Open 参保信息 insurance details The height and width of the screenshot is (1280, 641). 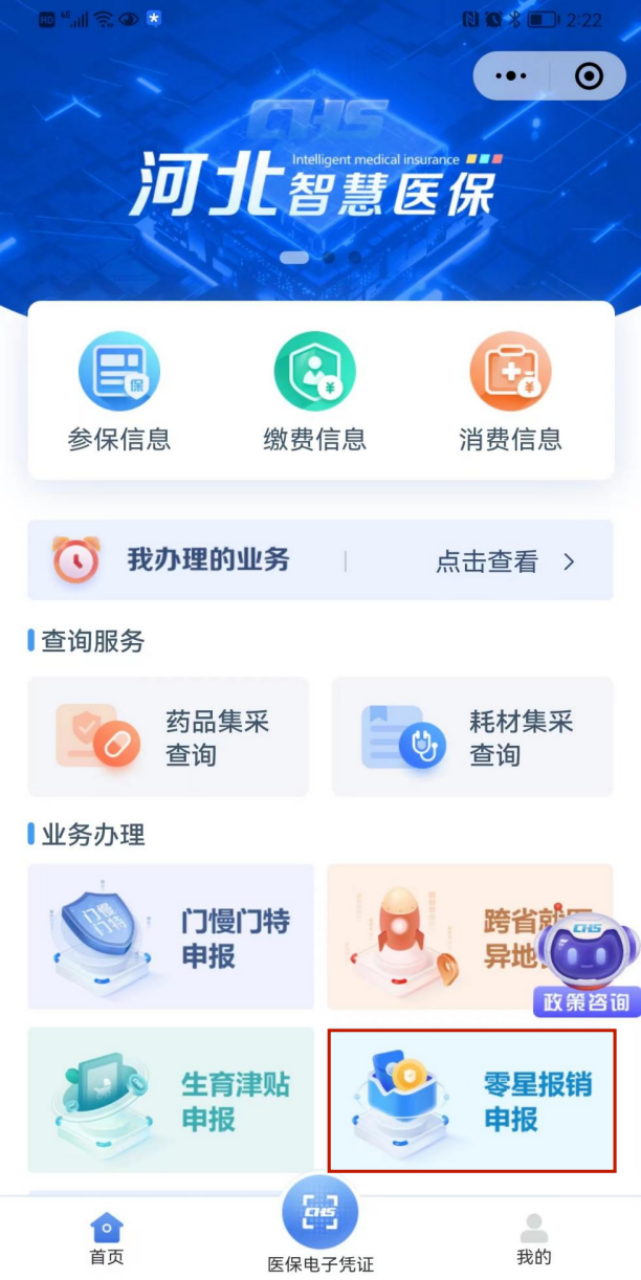[x=119, y=392]
